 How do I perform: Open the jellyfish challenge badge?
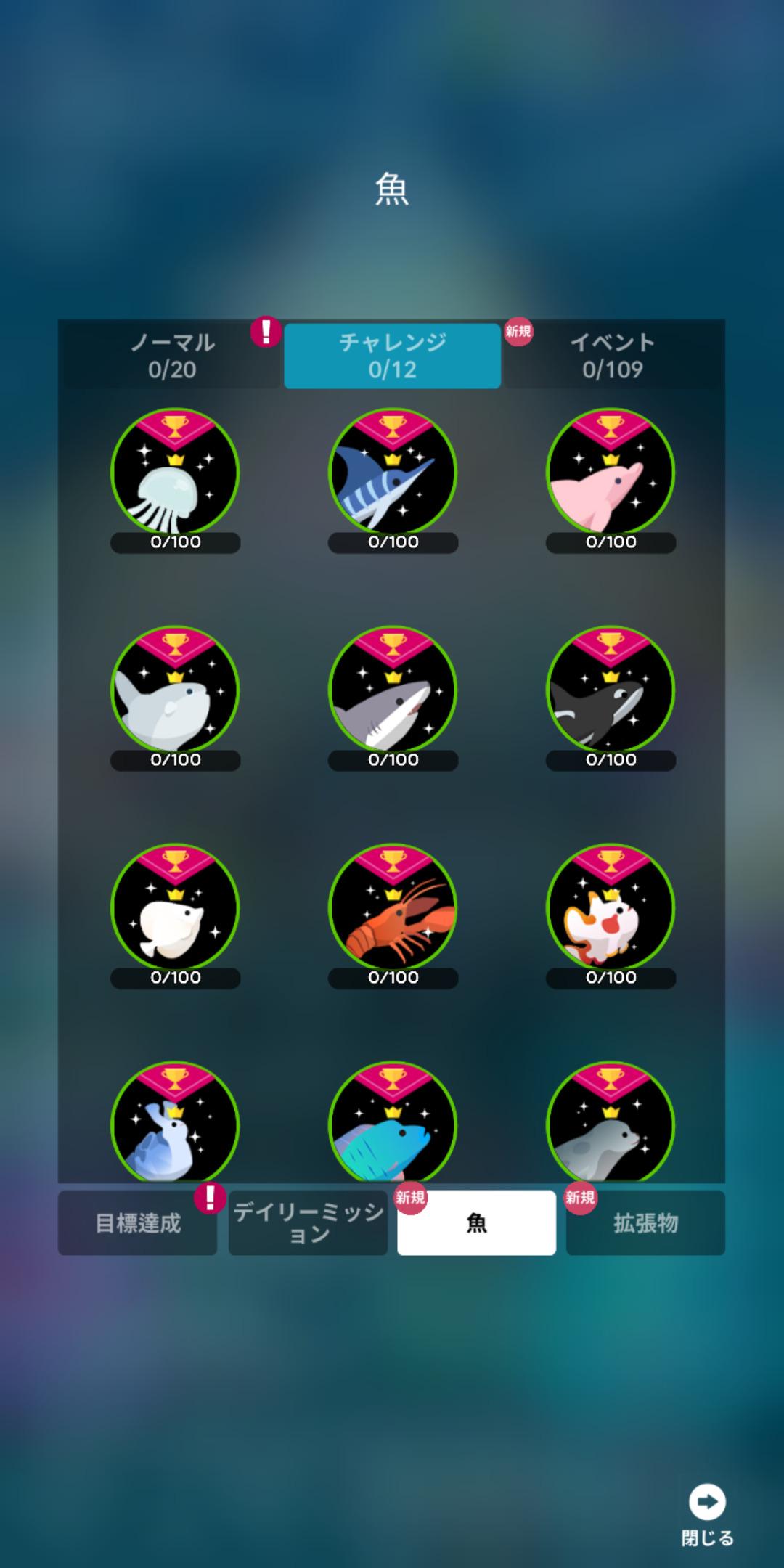(x=175, y=473)
